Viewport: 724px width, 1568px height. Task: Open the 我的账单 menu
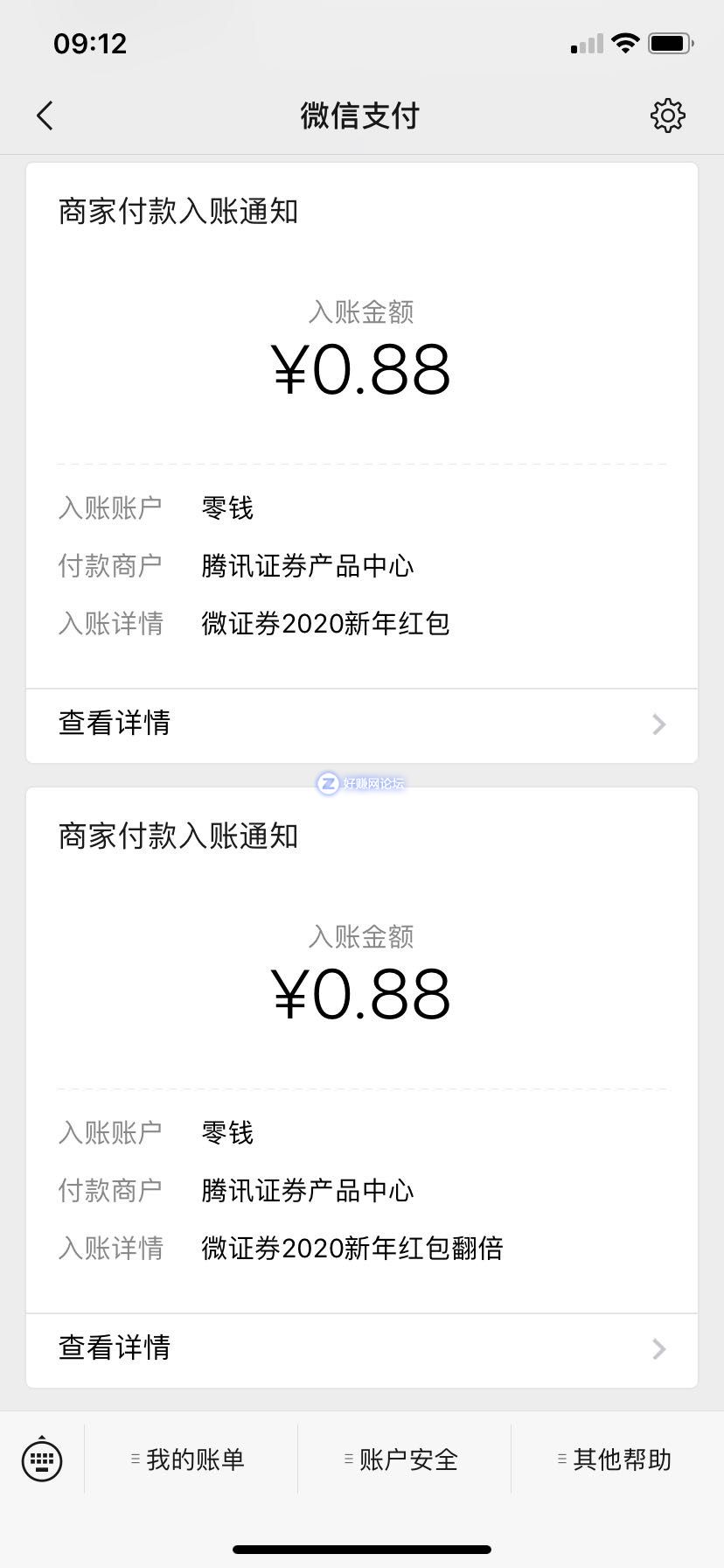(x=191, y=1459)
